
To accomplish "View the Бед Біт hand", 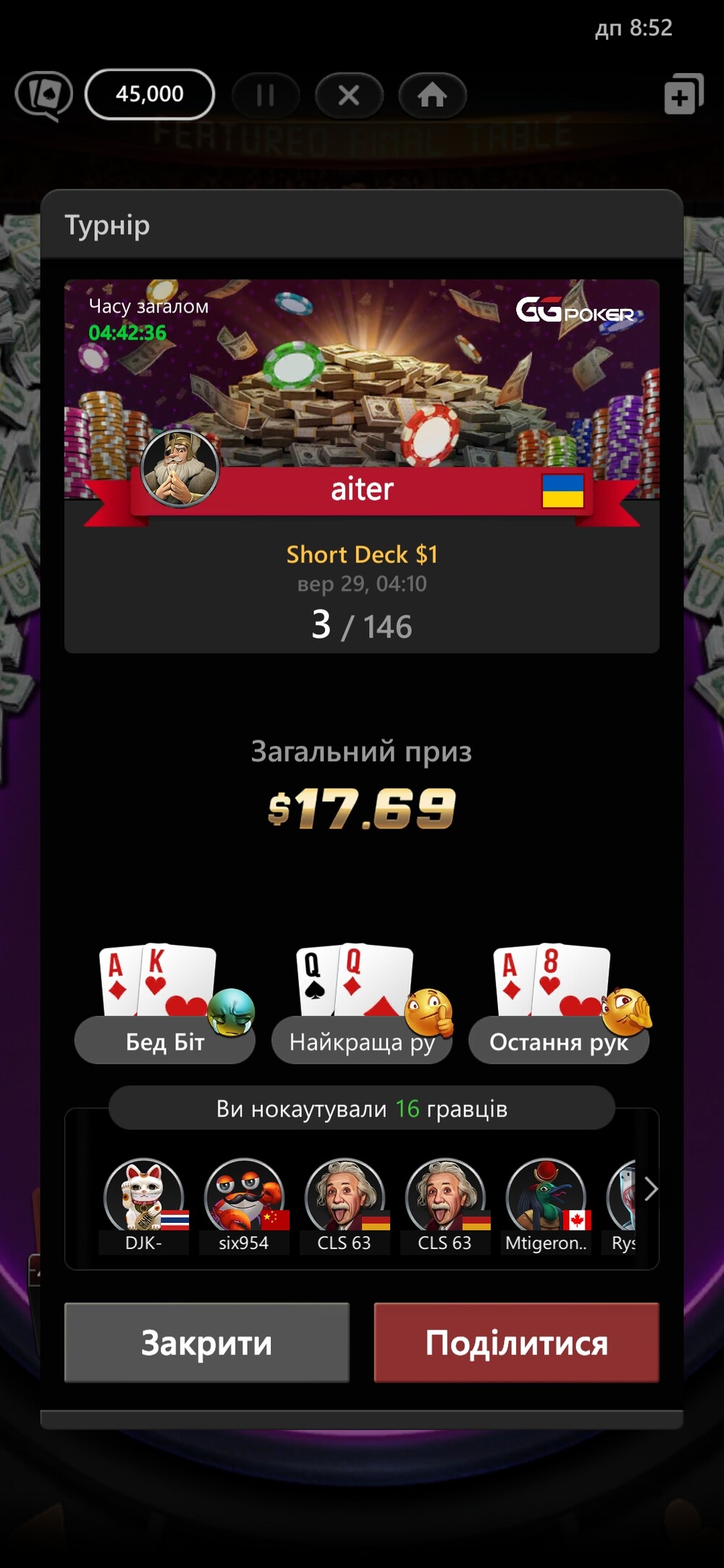I will 165,1003.
